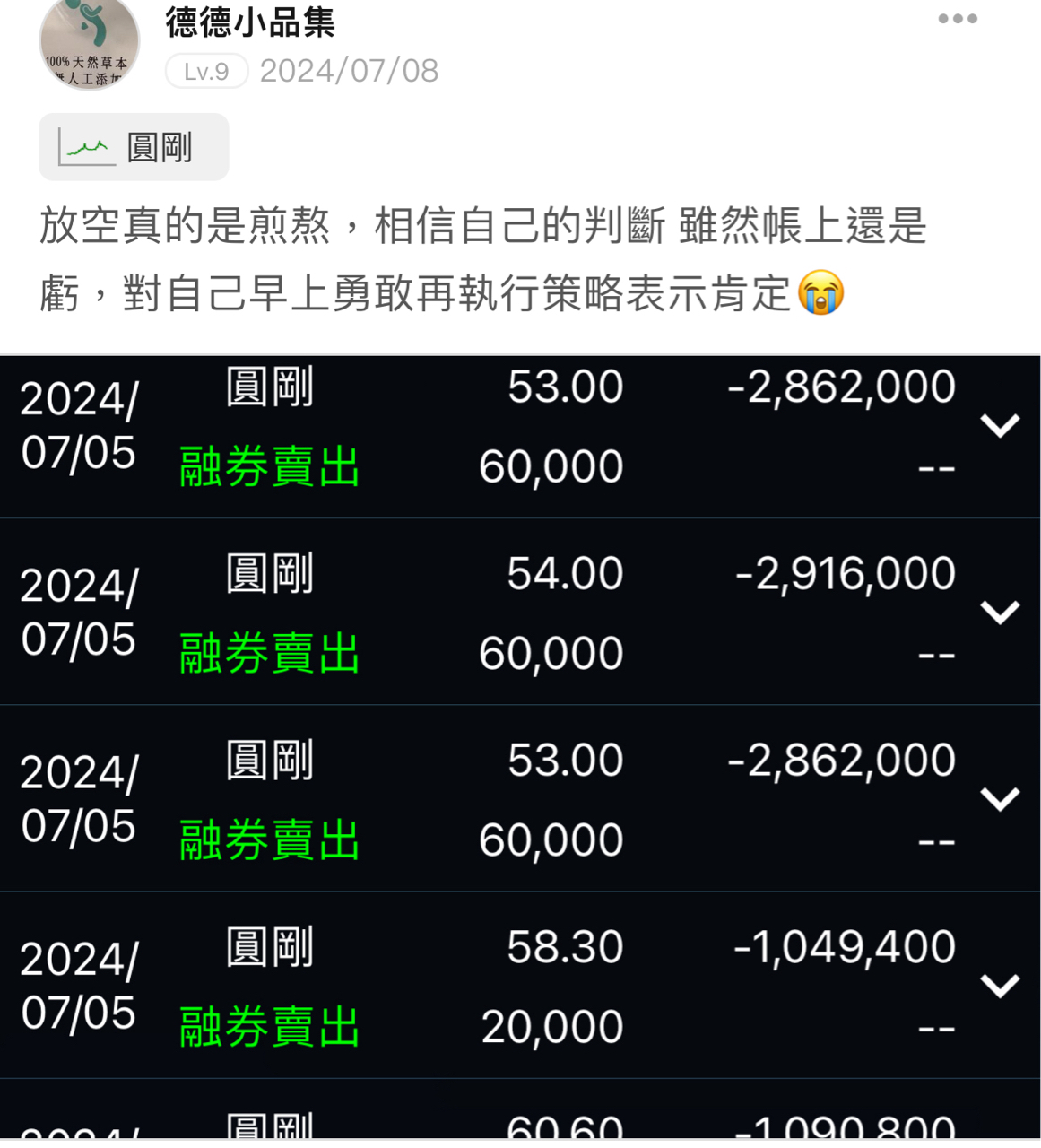Open the 圓剛 stock tag chip
Viewport: 1041px width, 1148px height.
click(134, 147)
